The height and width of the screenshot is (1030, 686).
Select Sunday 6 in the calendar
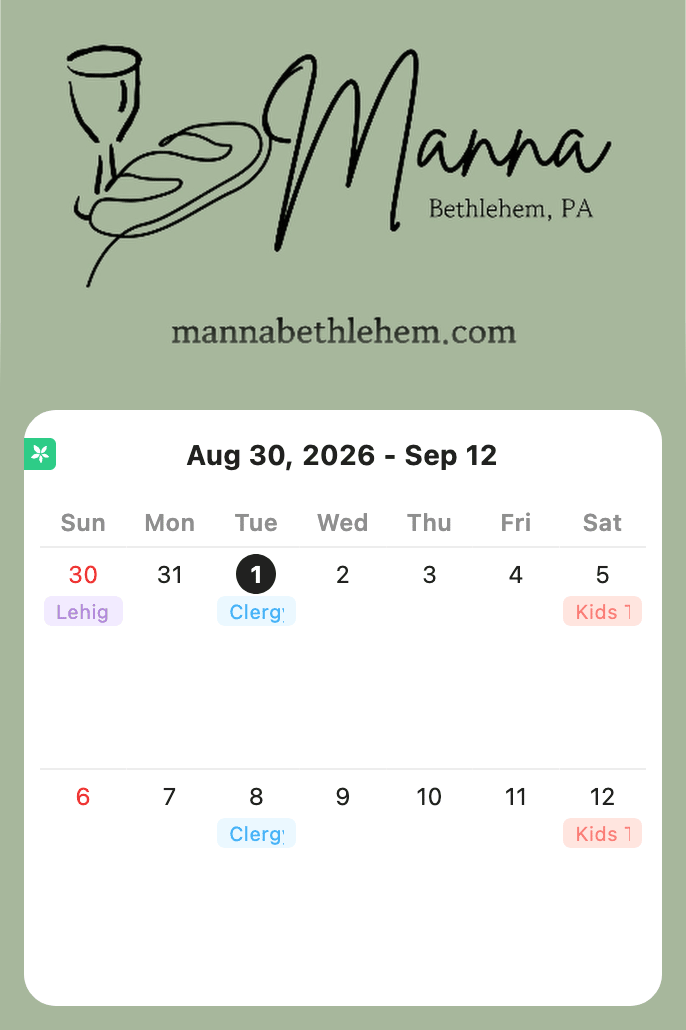tap(83, 797)
